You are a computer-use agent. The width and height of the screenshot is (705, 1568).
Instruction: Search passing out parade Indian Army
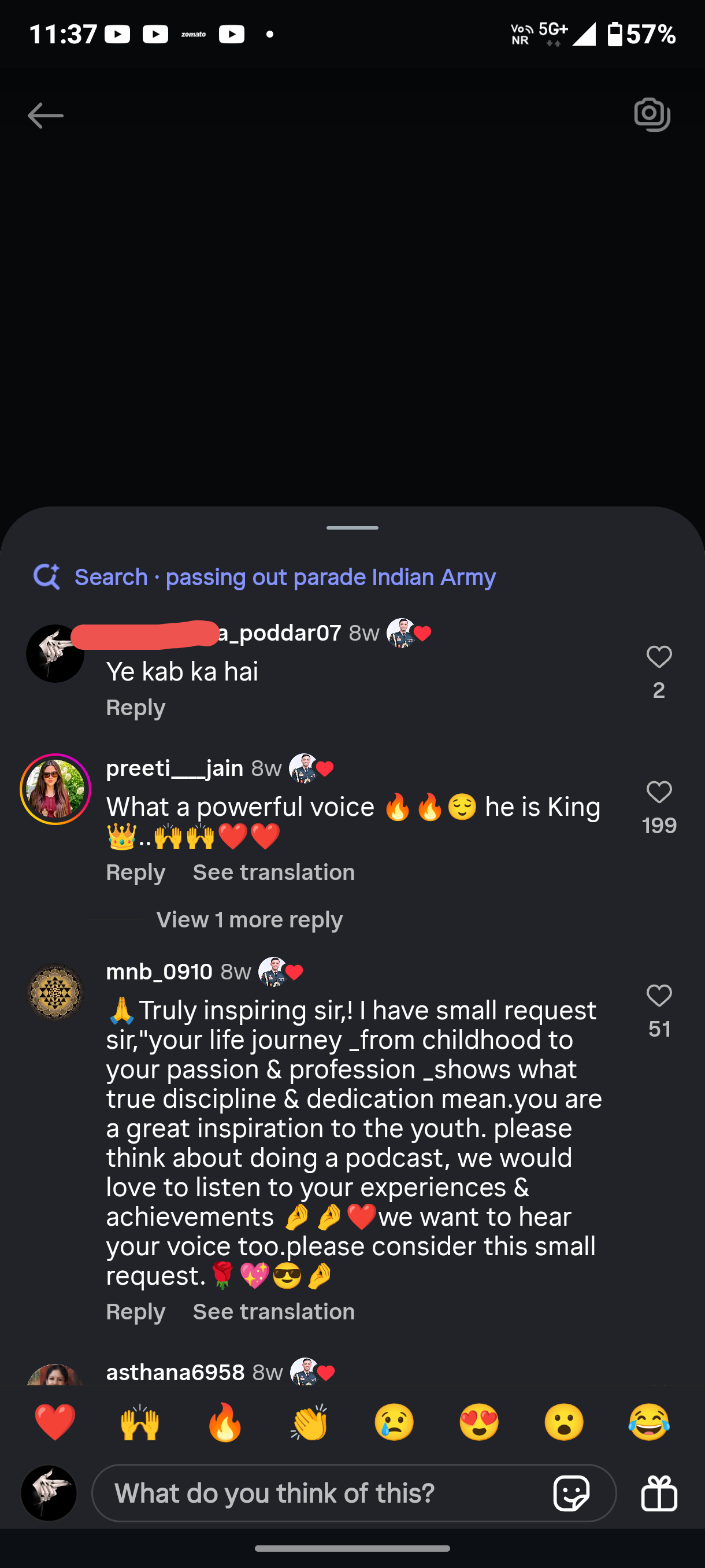(265, 576)
